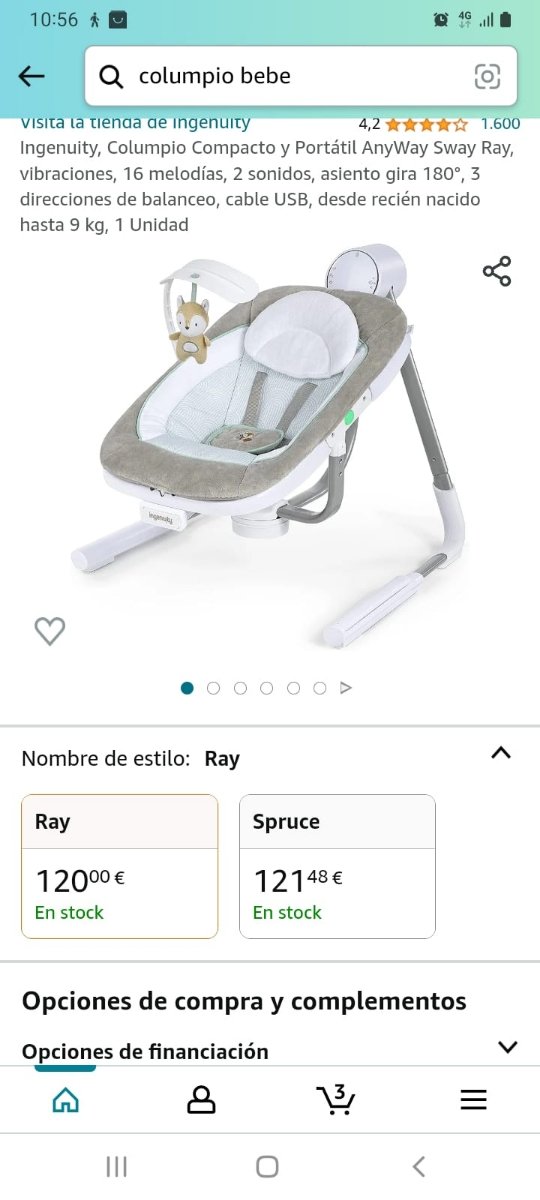
Task: Add product to wishlist with heart icon
Action: 49,631
